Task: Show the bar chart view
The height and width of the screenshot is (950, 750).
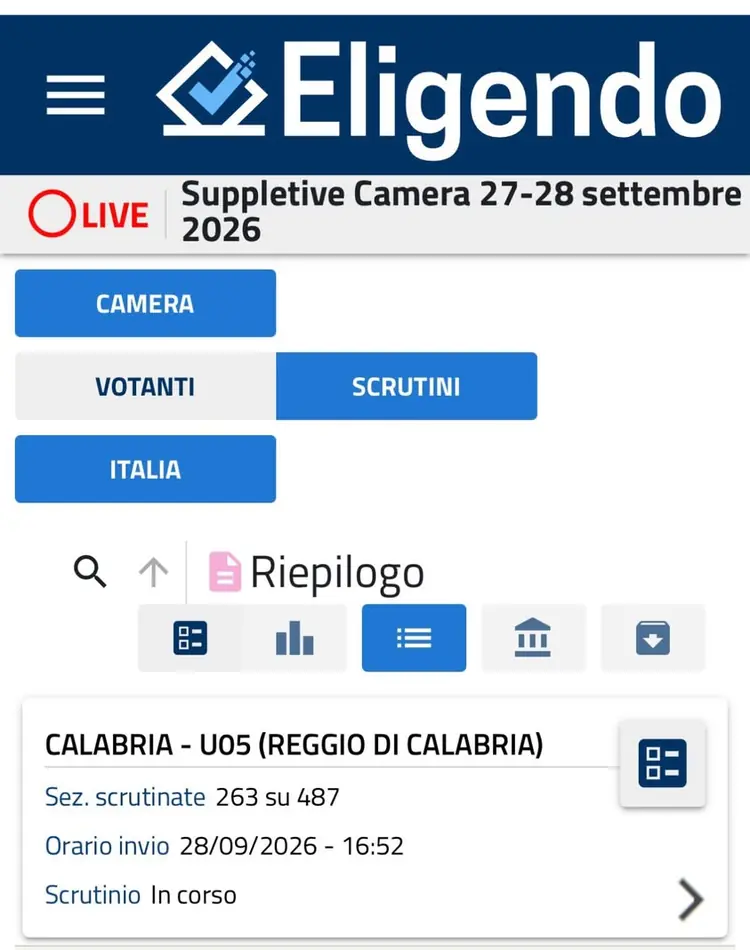Action: [x=295, y=639]
